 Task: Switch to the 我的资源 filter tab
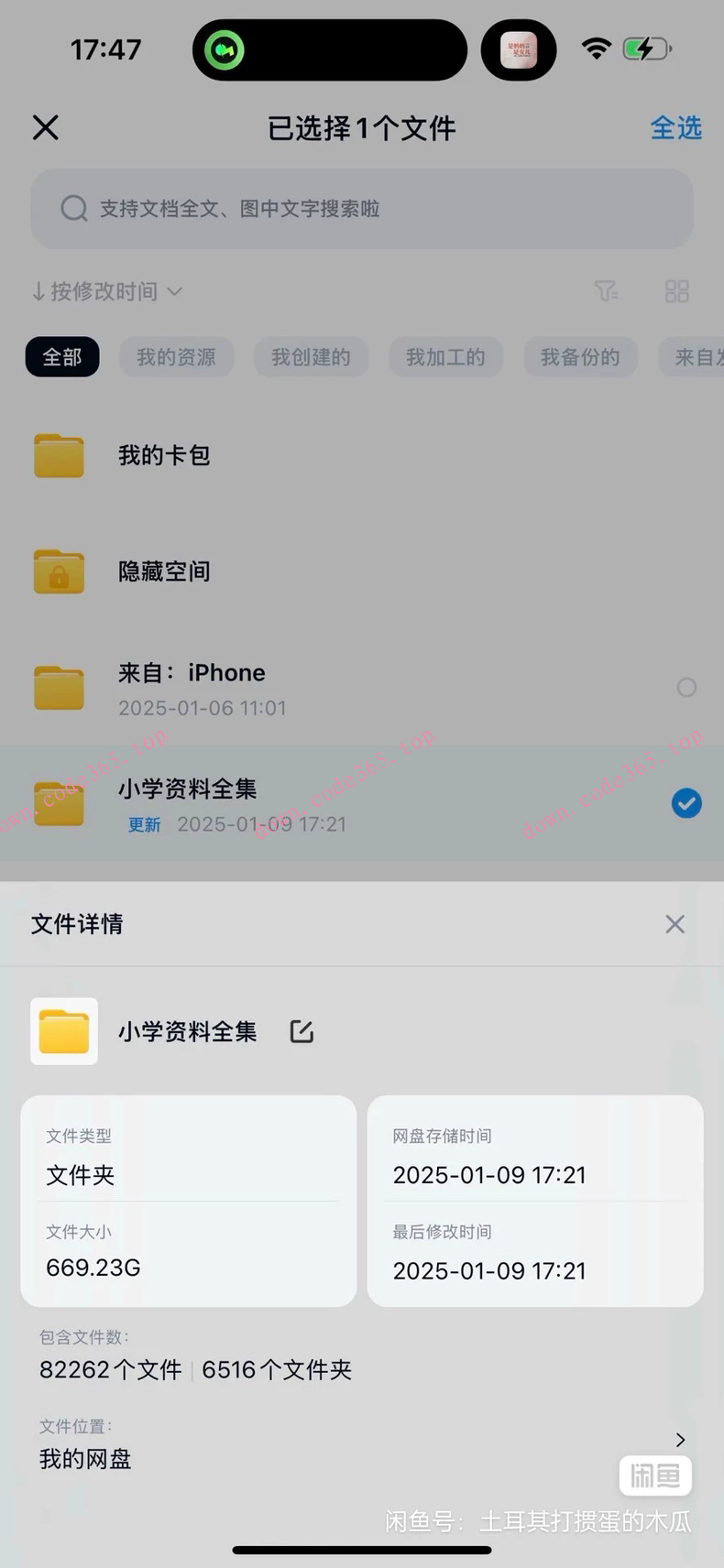point(176,357)
